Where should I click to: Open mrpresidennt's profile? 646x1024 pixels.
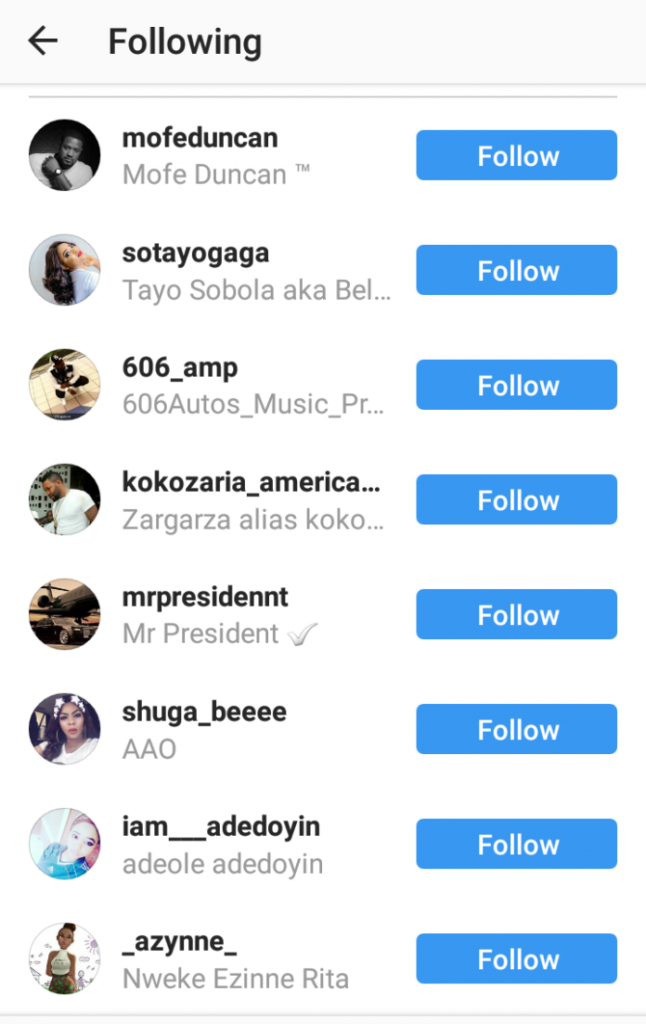tap(205, 598)
